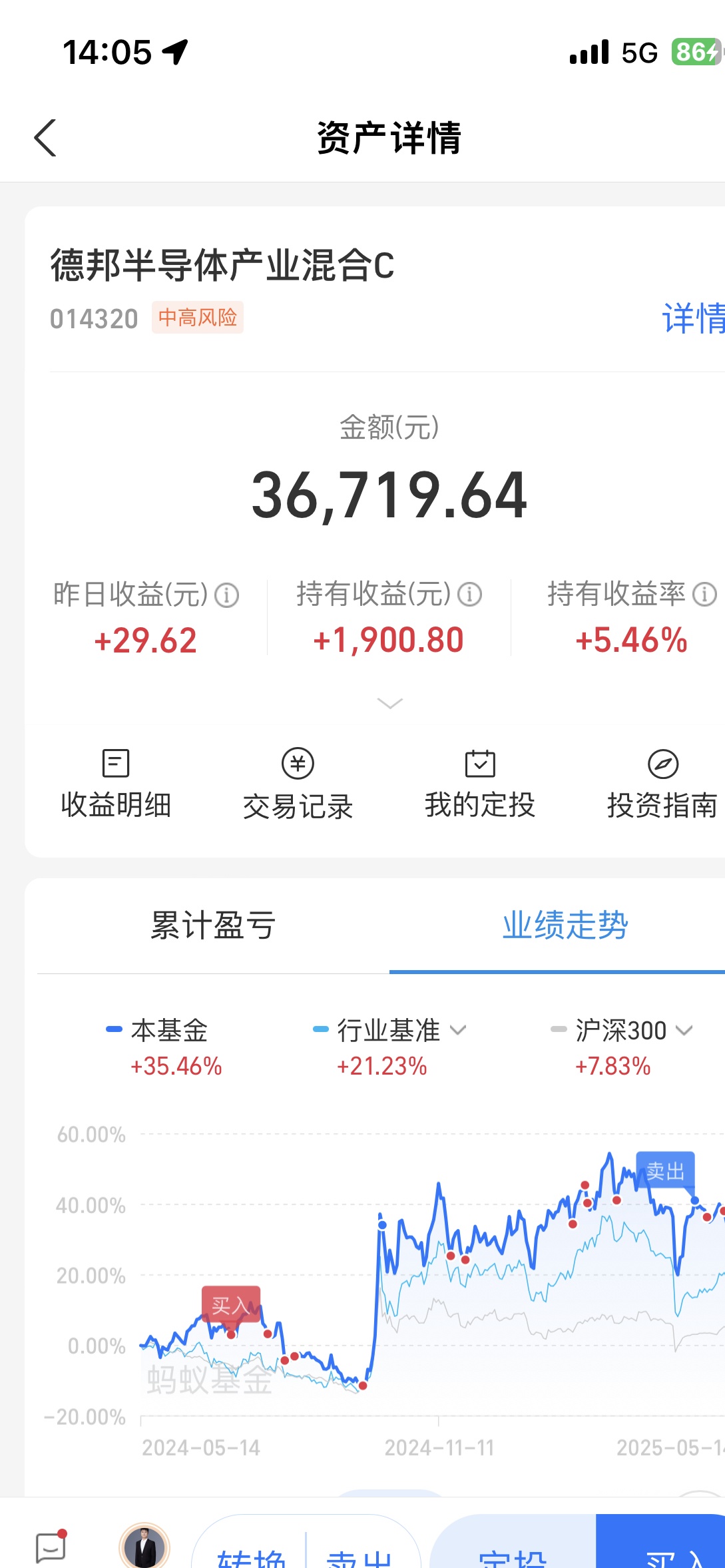Tap the info icon next to 昨日收益
Viewport: 725px width, 1568px height.
coord(227,595)
